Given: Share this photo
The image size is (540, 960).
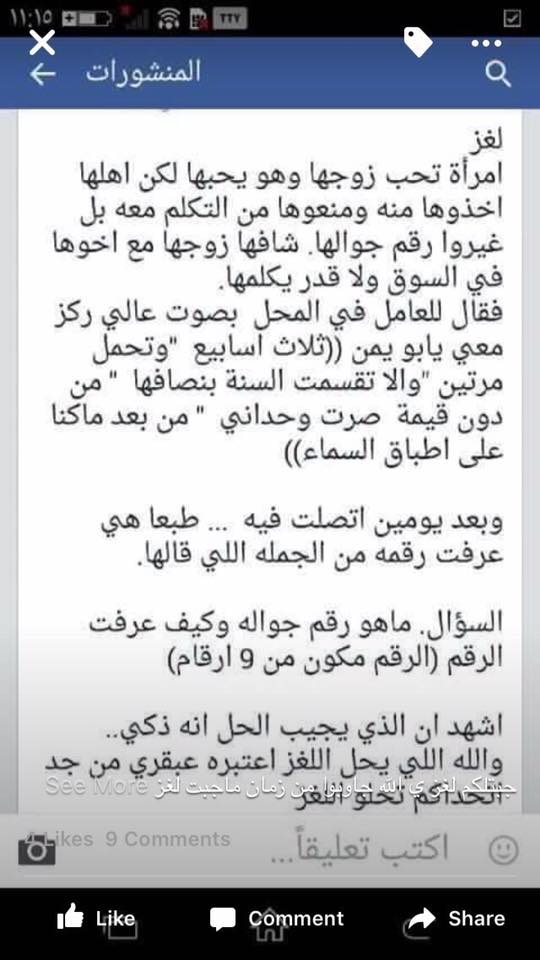Looking at the screenshot, I should (x=455, y=918).
